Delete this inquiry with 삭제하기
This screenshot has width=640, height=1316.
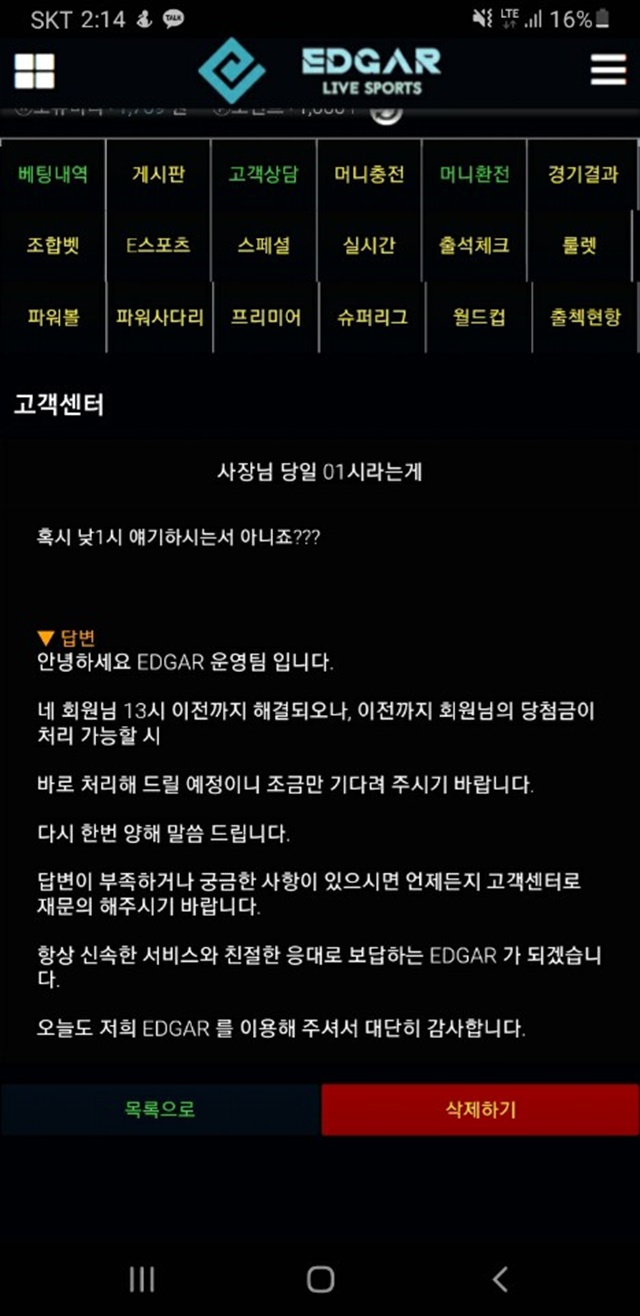point(481,1109)
